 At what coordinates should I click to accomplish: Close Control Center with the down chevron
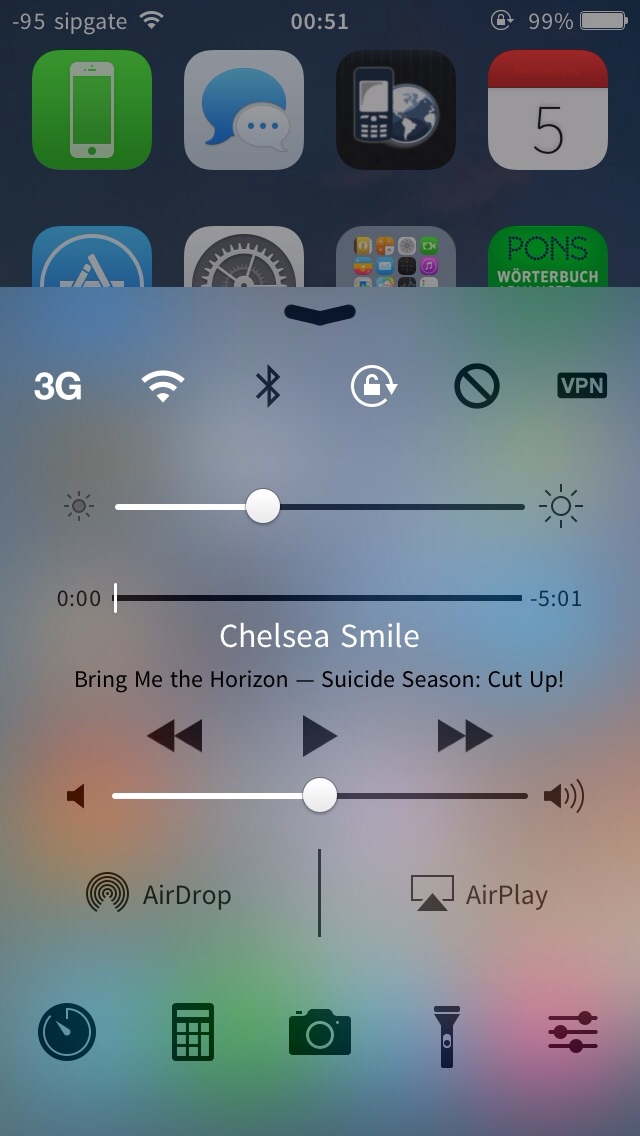(x=320, y=314)
